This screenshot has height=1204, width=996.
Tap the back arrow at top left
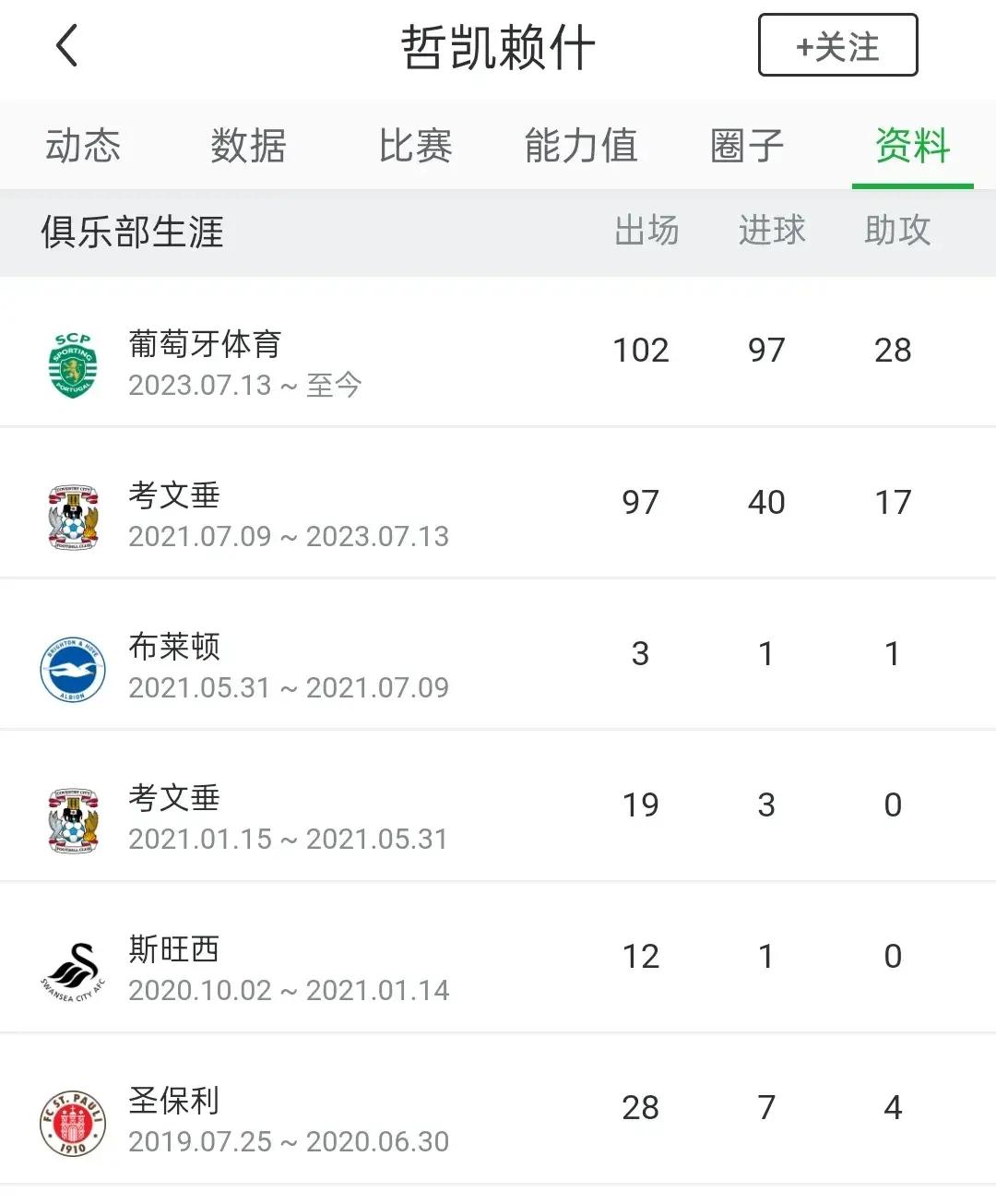(x=65, y=46)
